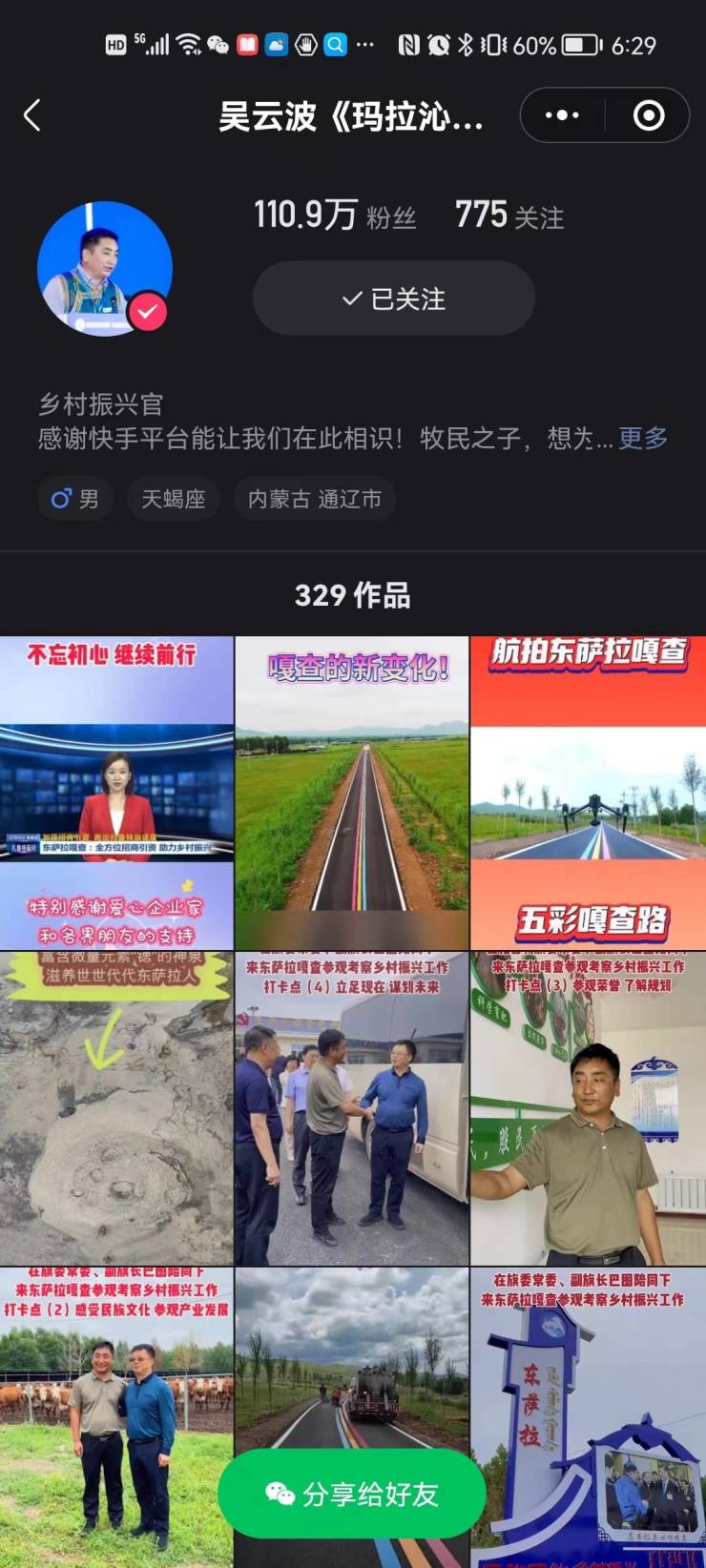Viewport: 706px width, 1568px height.
Task: Open the mini program three-dot menu
Action: (x=562, y=116)
